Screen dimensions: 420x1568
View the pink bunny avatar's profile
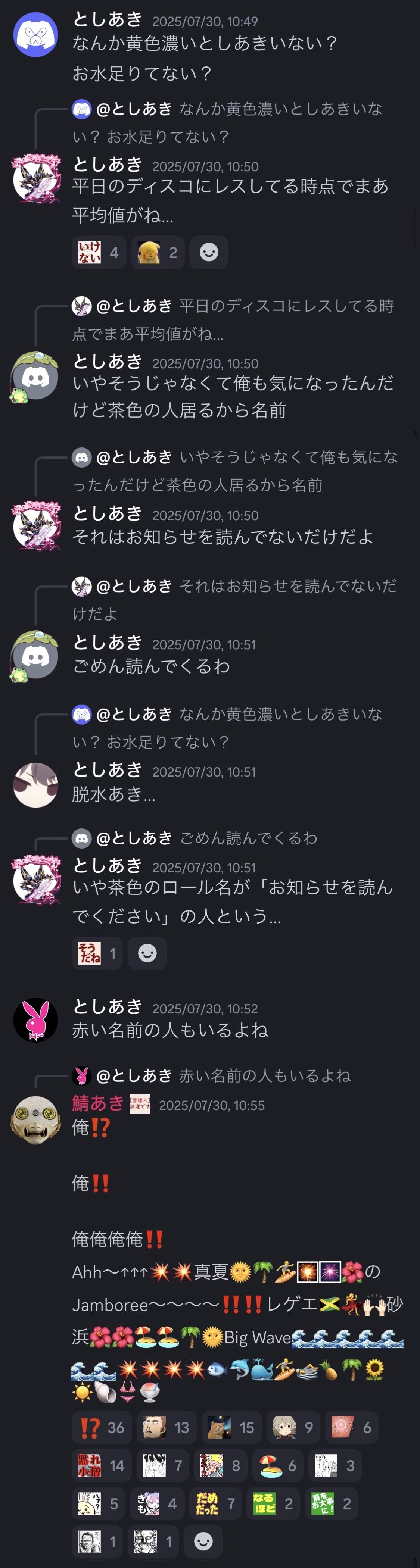point(36,1019)
